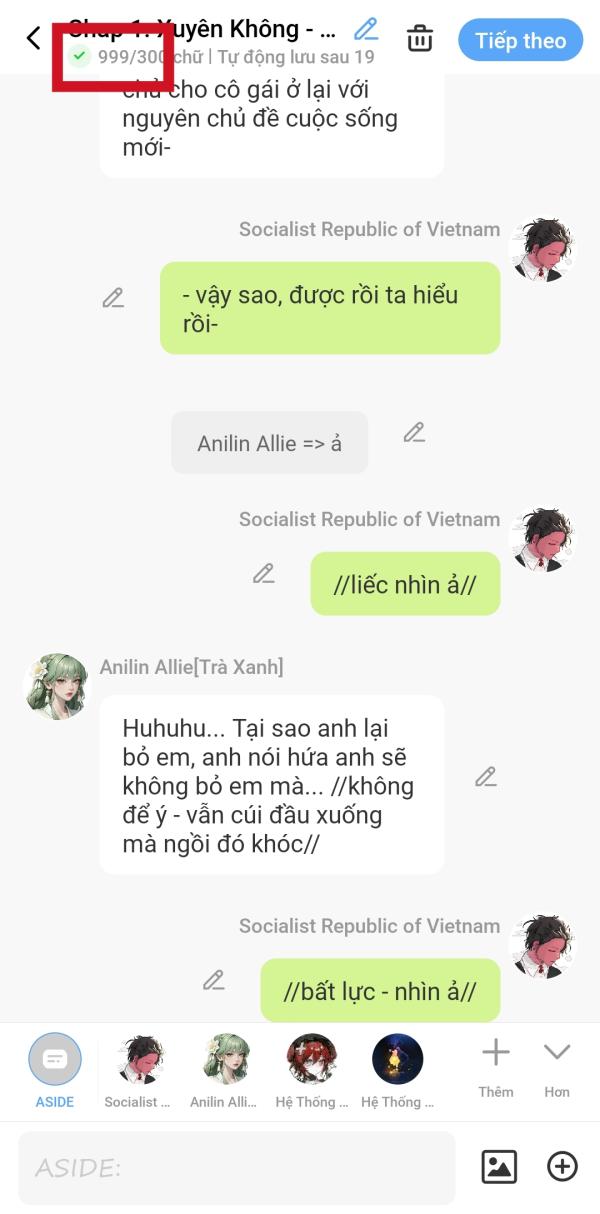600x1214 pixels.
Task: Insert an image with the picture icon
Action: coord(499,1166)
